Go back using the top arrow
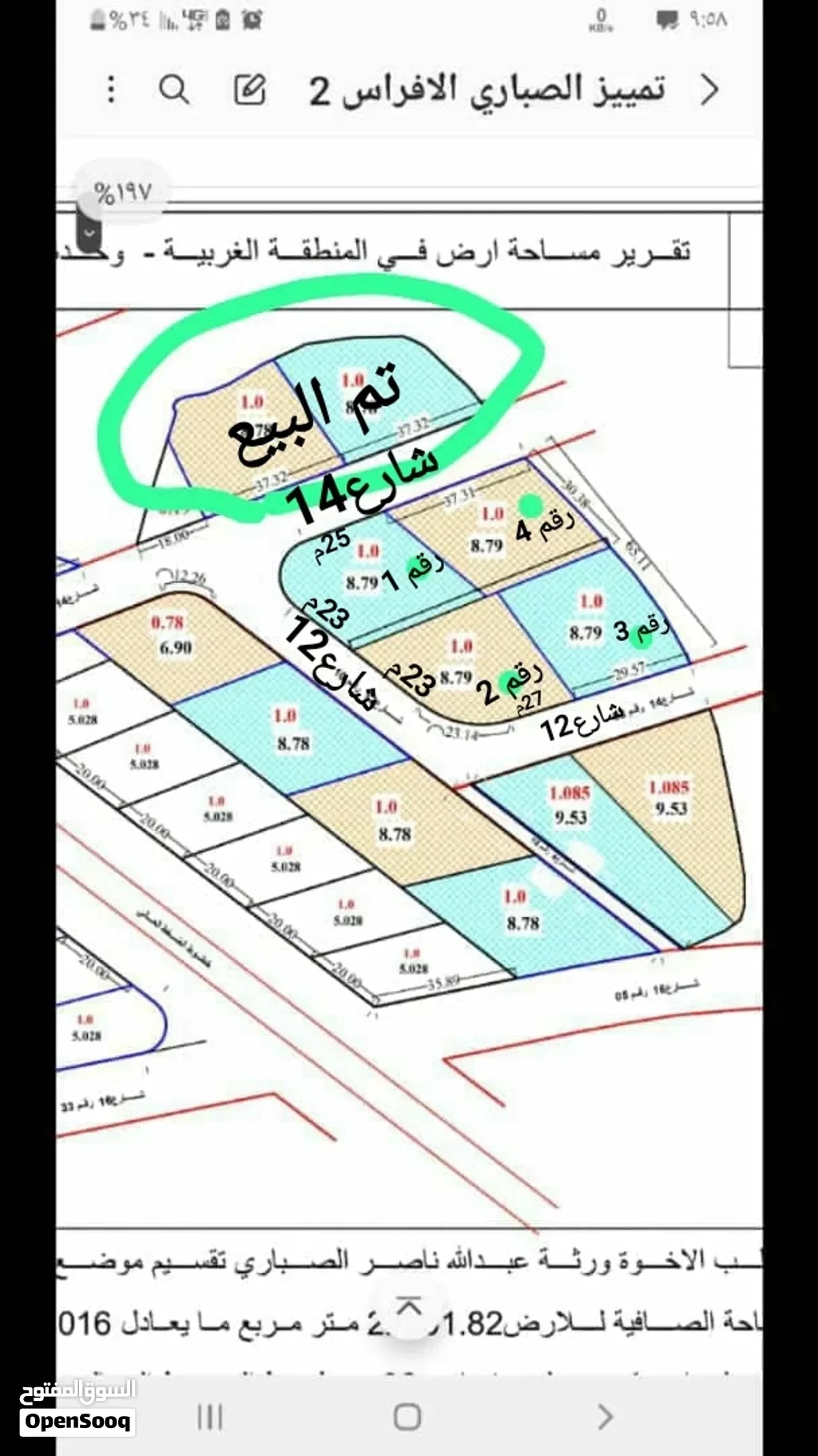Image resolution: width=818 pixels, height=1456 pixels. pyautogui.click(x=709, y=90)
